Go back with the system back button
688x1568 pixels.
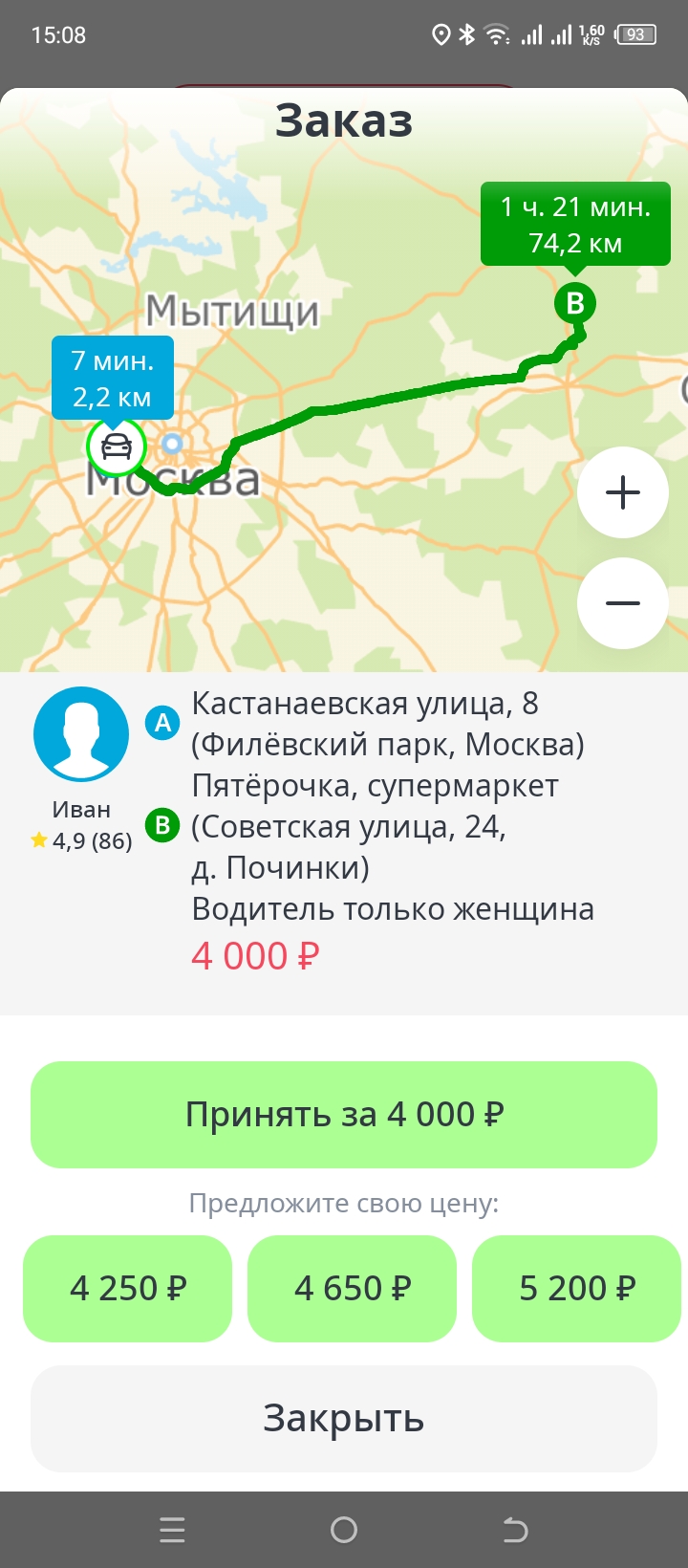[515, 1530]
